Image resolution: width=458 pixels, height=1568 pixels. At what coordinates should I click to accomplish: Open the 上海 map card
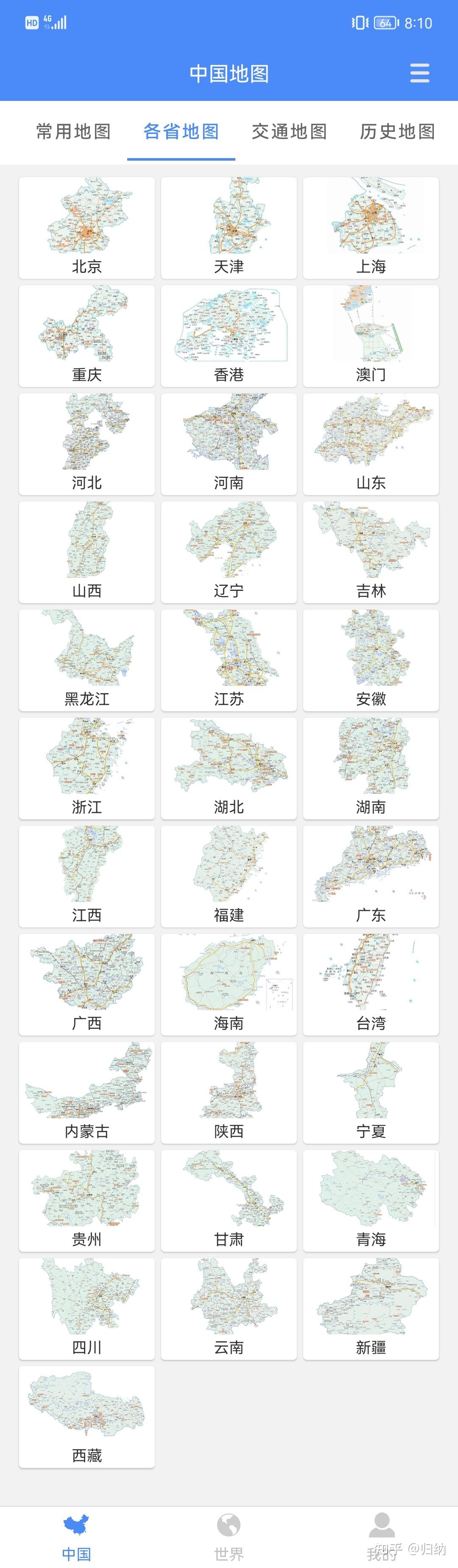pos(370,228)
